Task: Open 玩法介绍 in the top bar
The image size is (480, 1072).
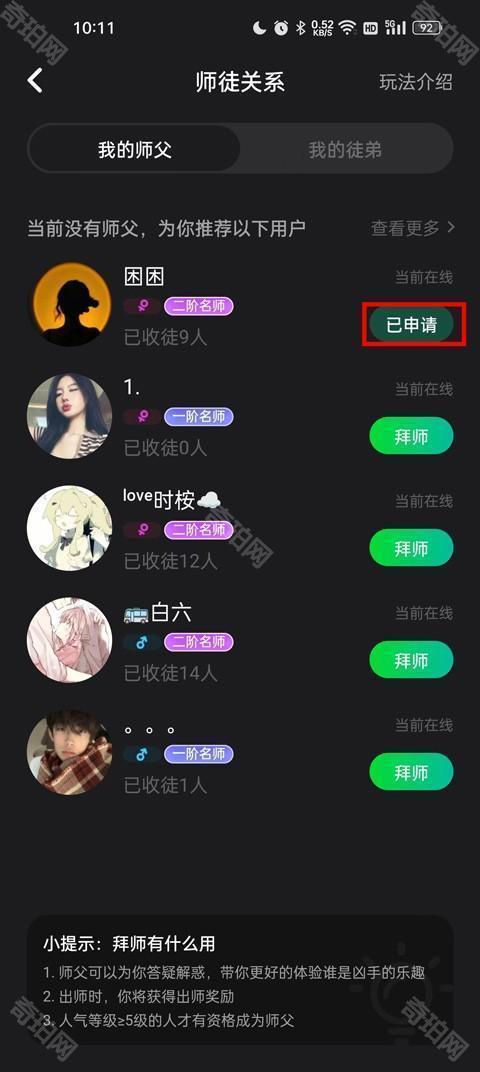Action: click(416, 82)
